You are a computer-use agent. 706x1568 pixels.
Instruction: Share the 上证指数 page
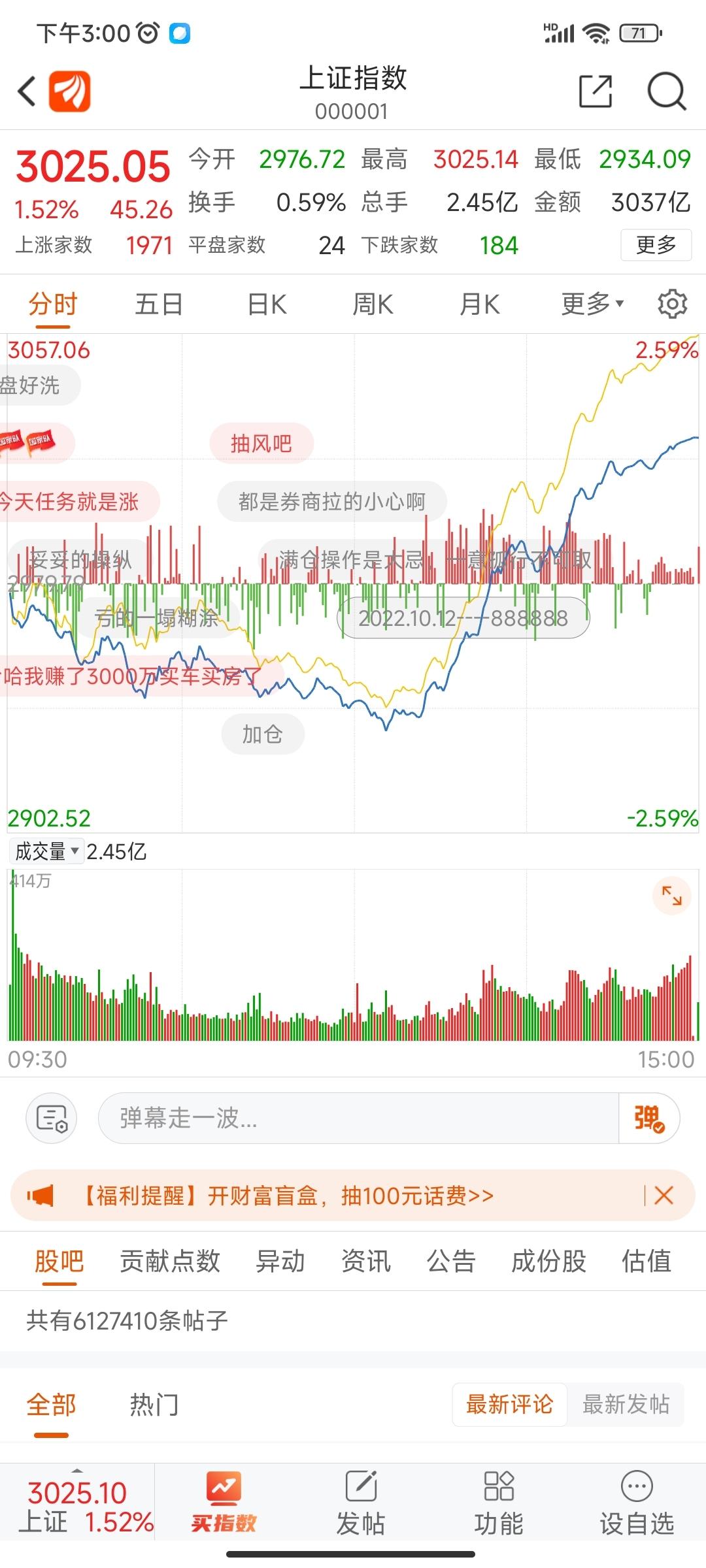pyautogui.click(x=596, y=91)
